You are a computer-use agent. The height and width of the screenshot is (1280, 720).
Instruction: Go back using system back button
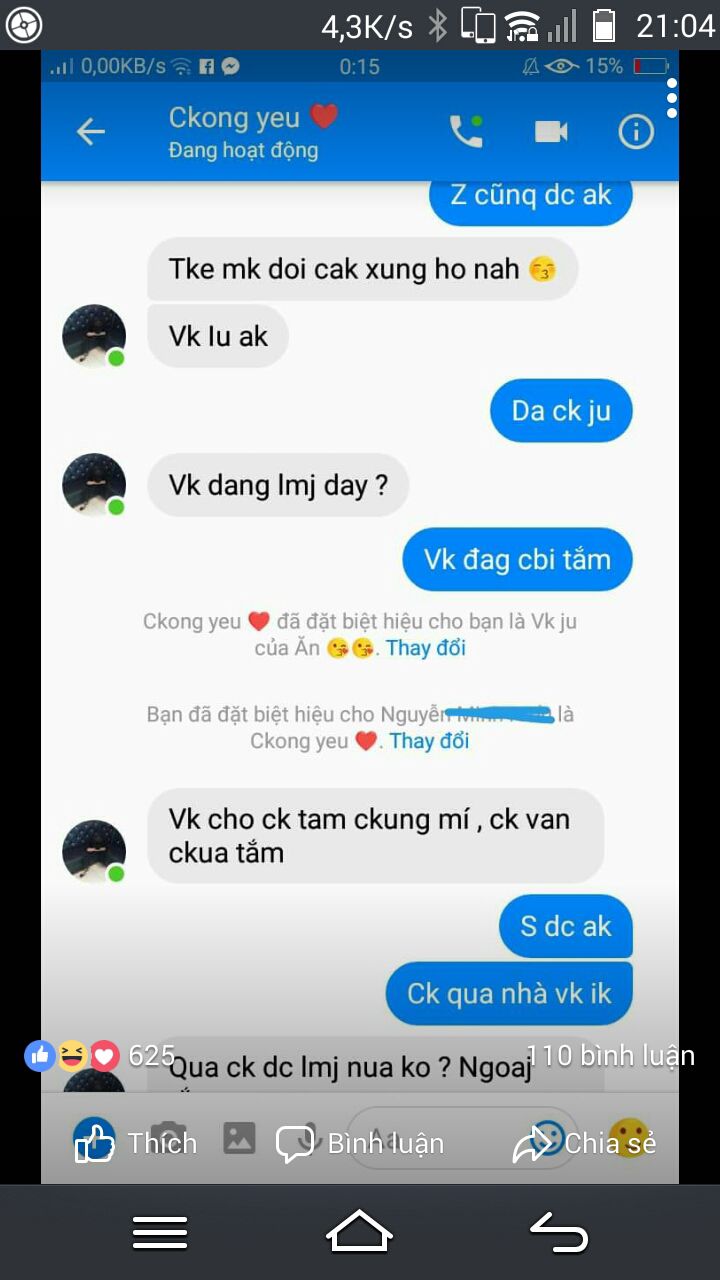559,1232
